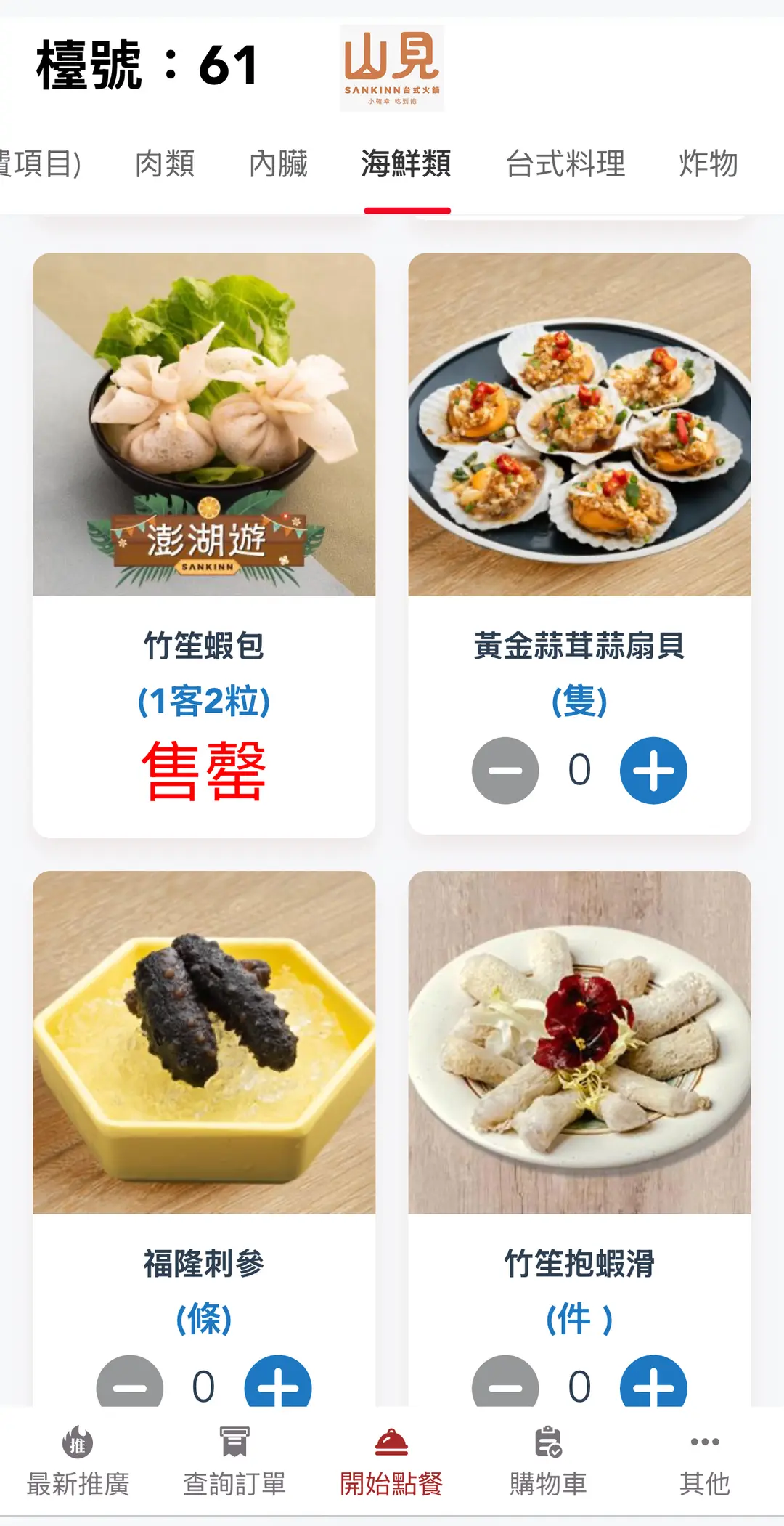The height and width of the screenshot is (1526, 784).
Task: Open the 台式料理 category tab
Action: 565,164
